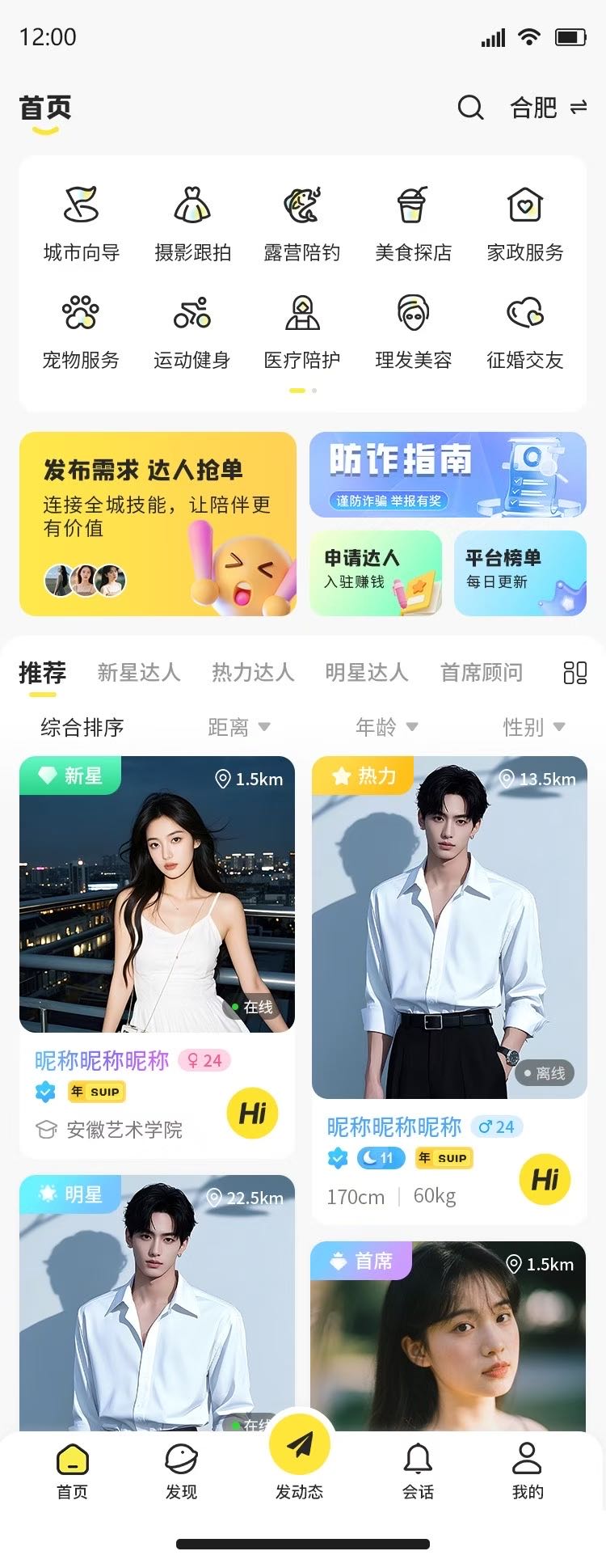Open the search magnifier at top

tap(469, 107)
